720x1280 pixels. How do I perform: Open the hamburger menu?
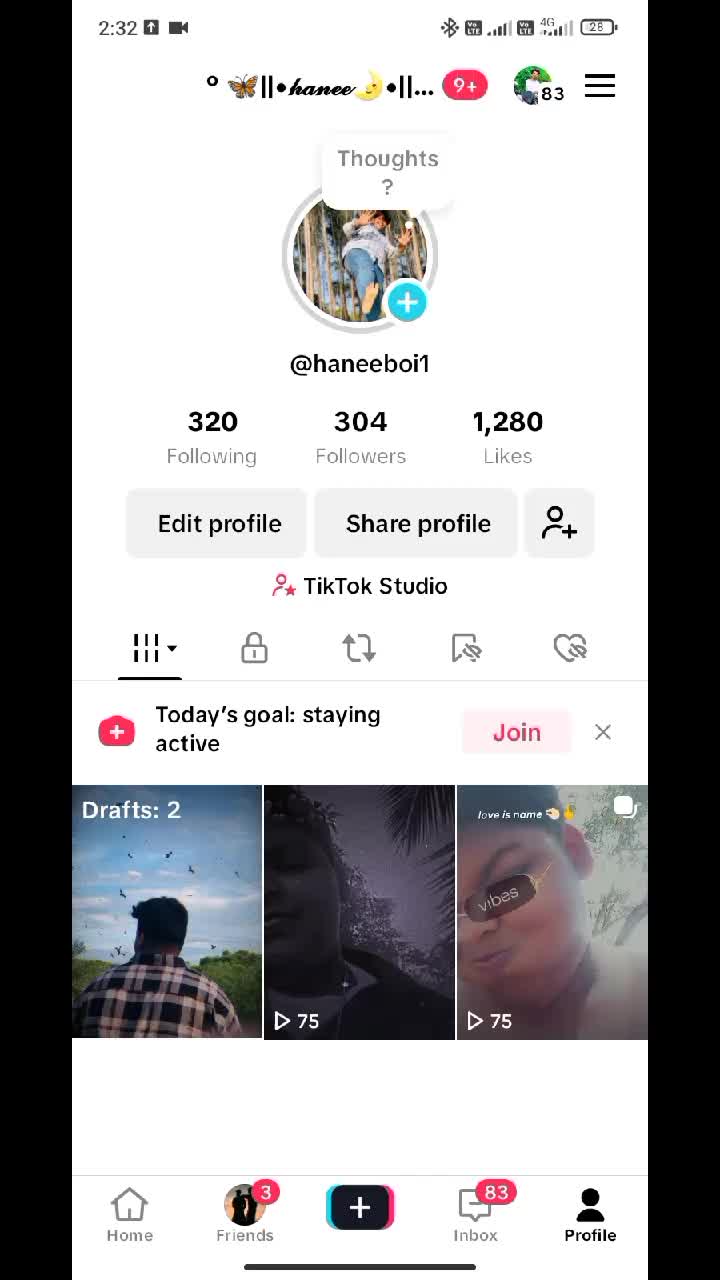[599, 86]
